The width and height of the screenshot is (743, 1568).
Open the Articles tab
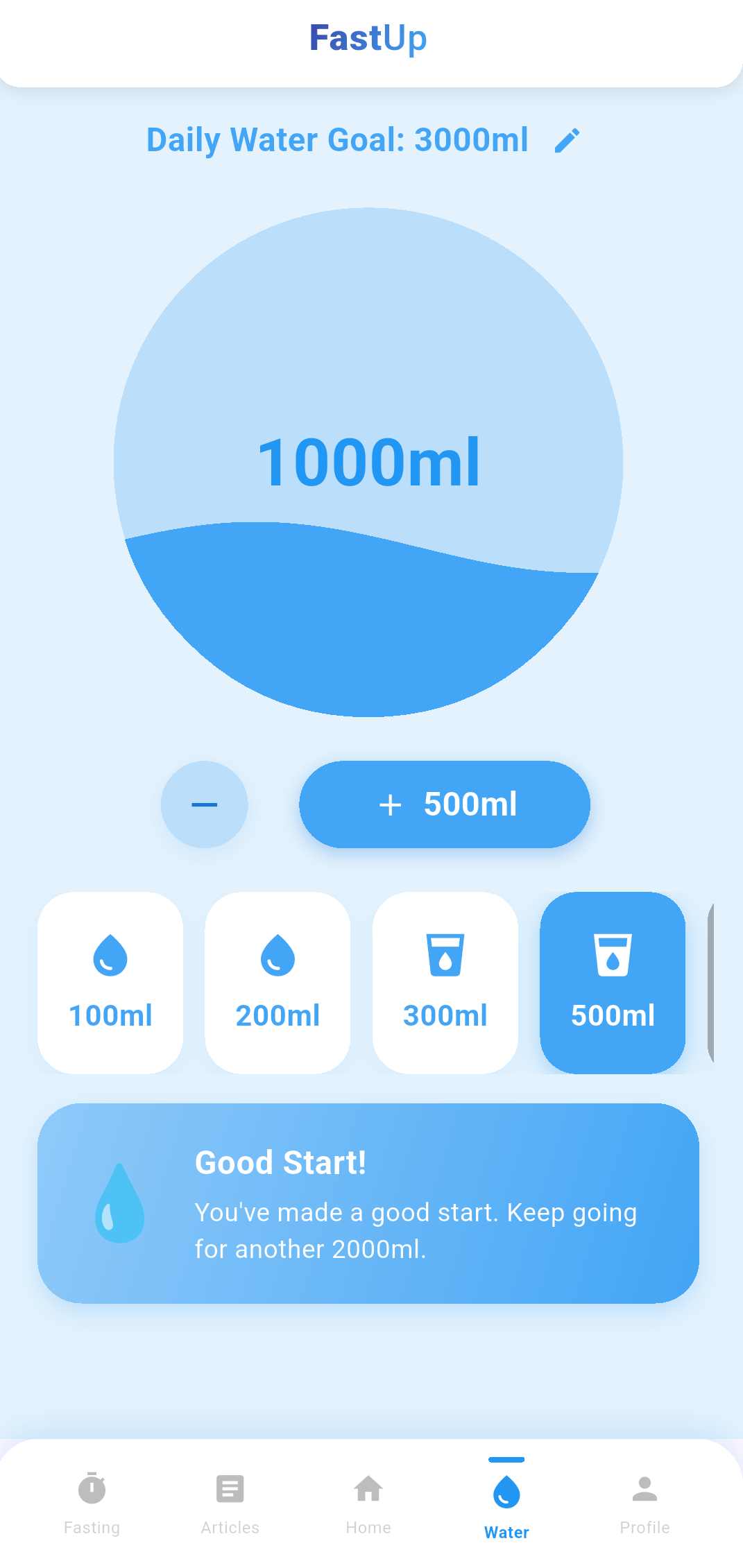pyautogui.click(x=230, y=1503)
